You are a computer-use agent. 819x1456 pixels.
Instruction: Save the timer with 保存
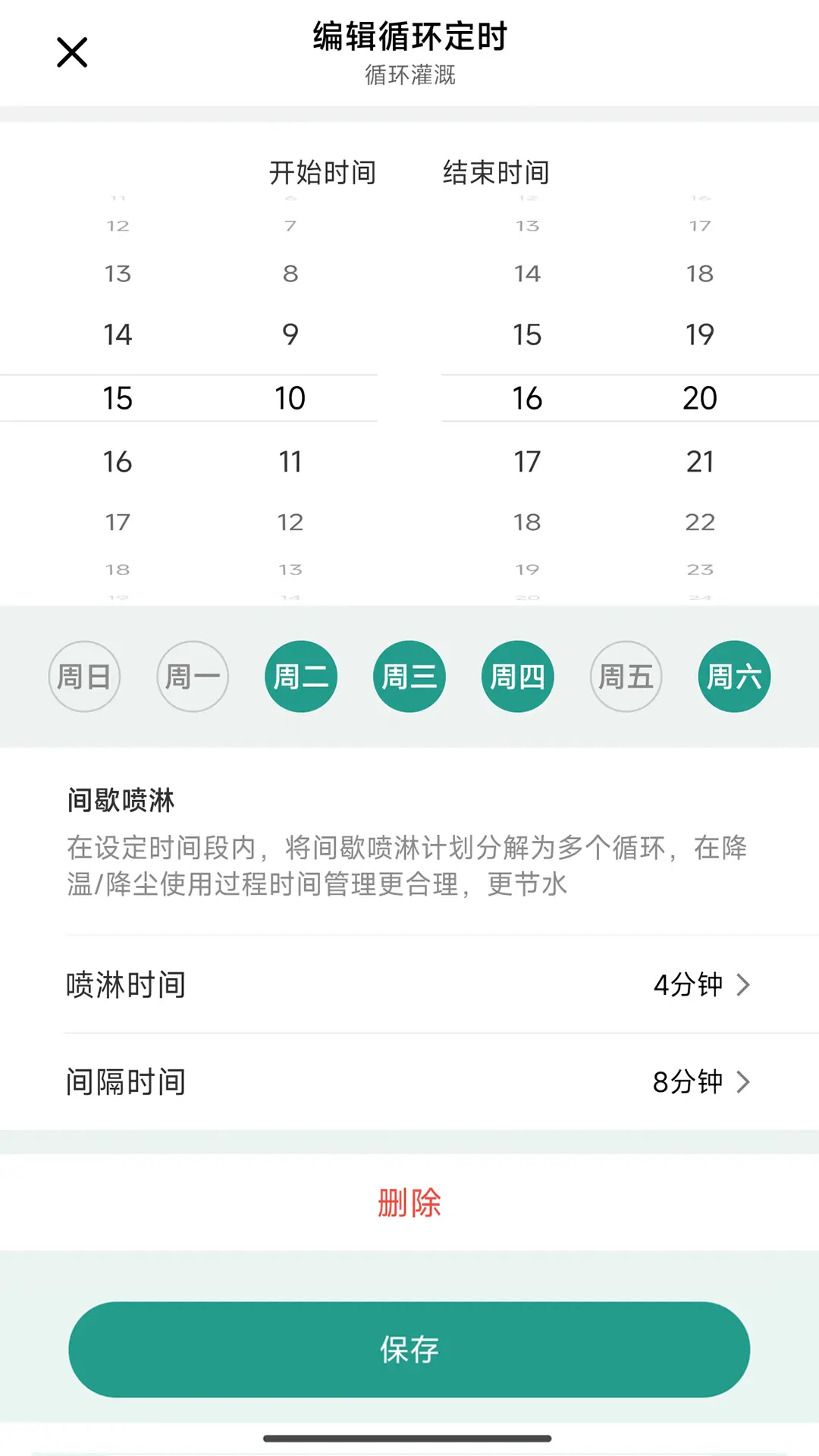(x=409, y=1350)
